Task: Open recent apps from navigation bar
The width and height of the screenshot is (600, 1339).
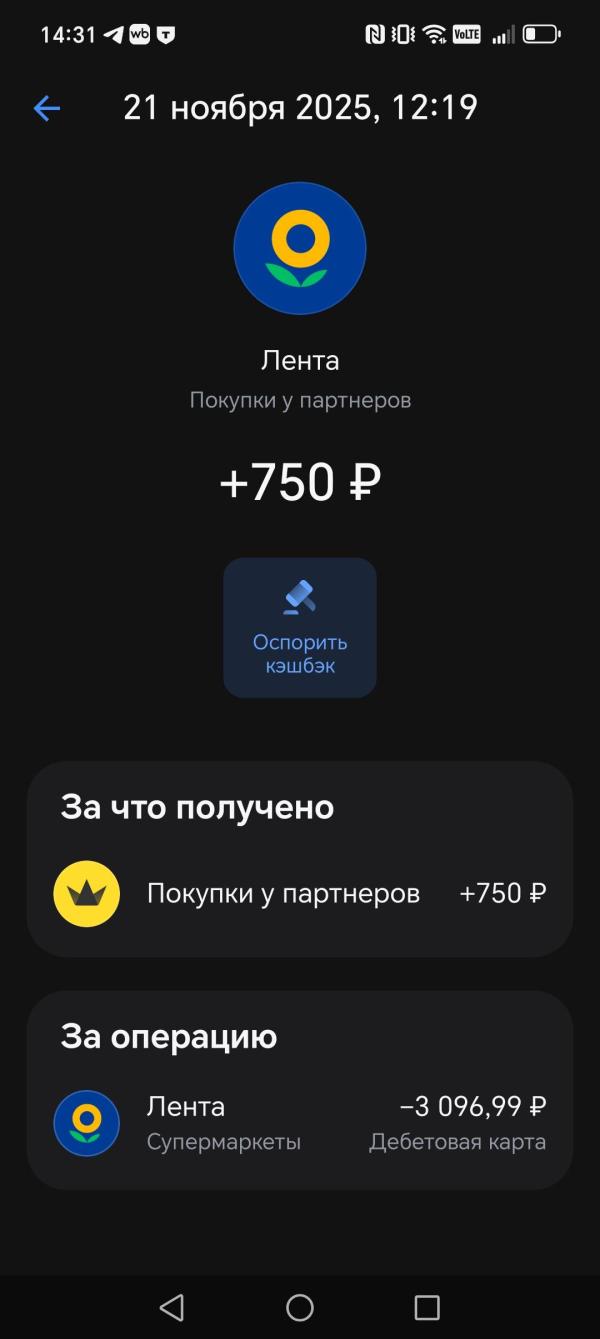Action: click(x=427, y=1307)
